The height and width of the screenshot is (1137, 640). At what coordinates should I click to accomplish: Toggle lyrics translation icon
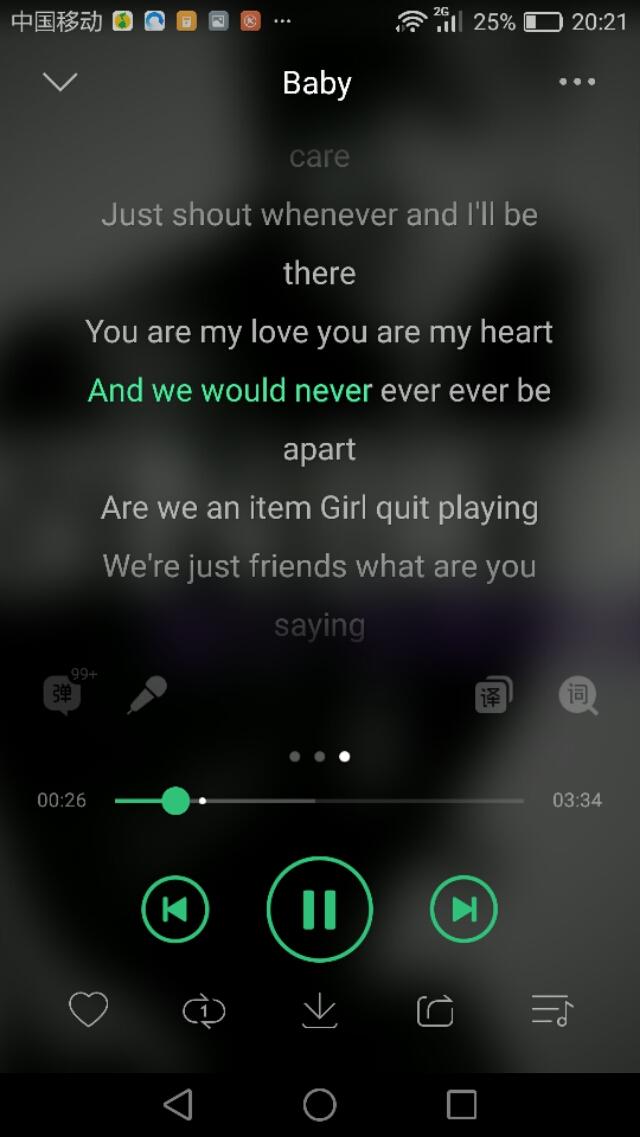[493, 695]
